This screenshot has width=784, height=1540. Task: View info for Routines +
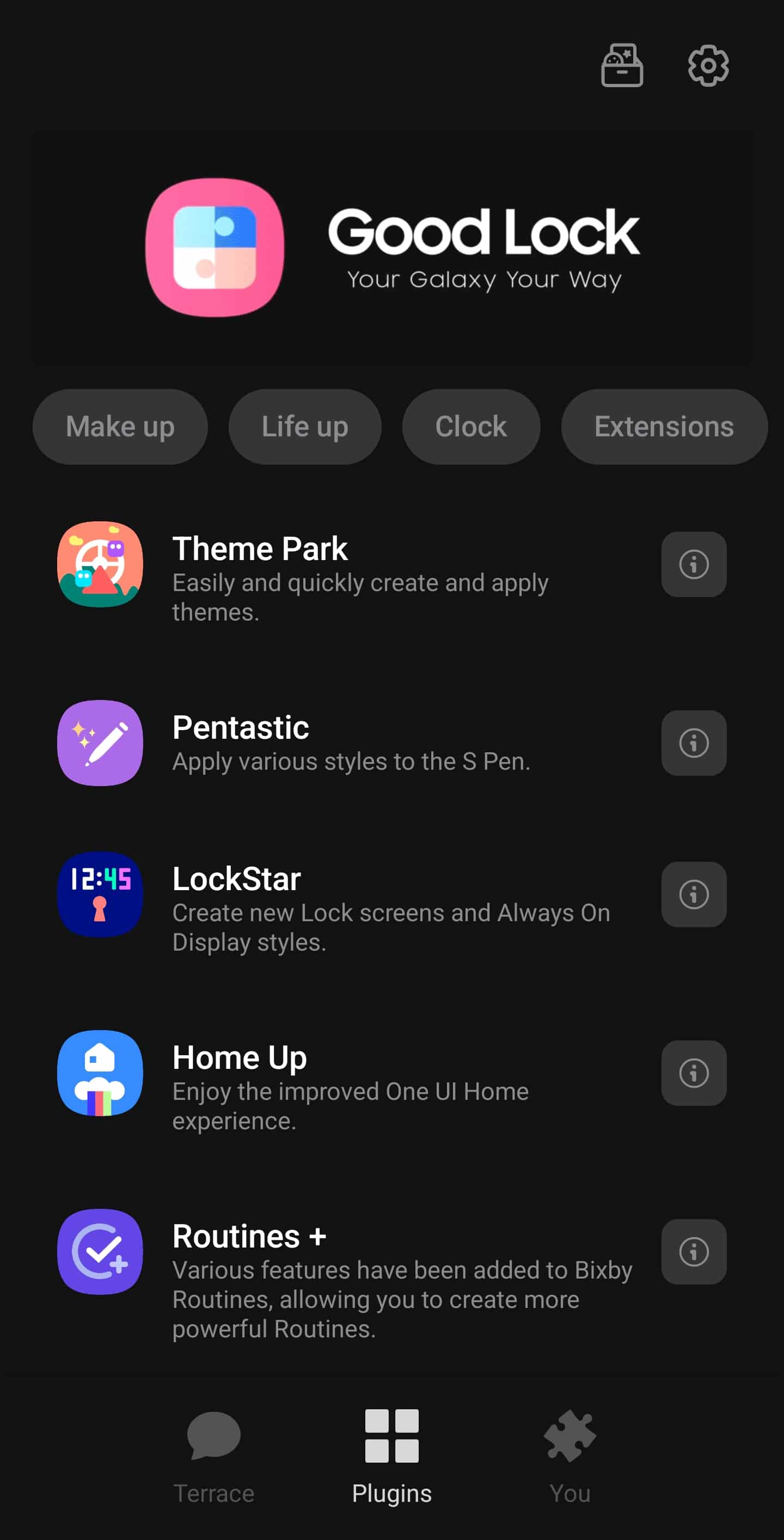click(694, 1252)
